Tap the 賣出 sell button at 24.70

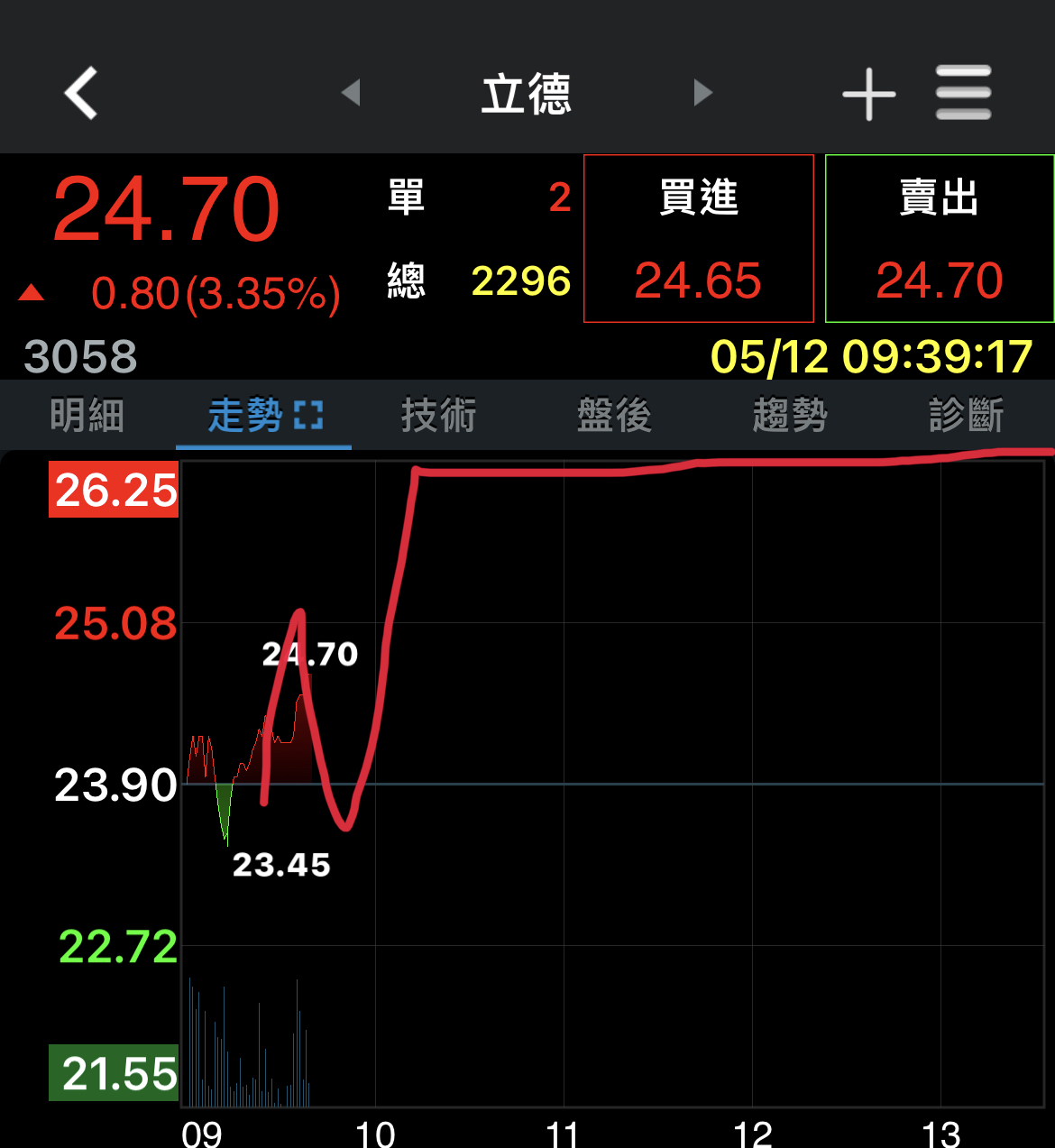(940, 239)
